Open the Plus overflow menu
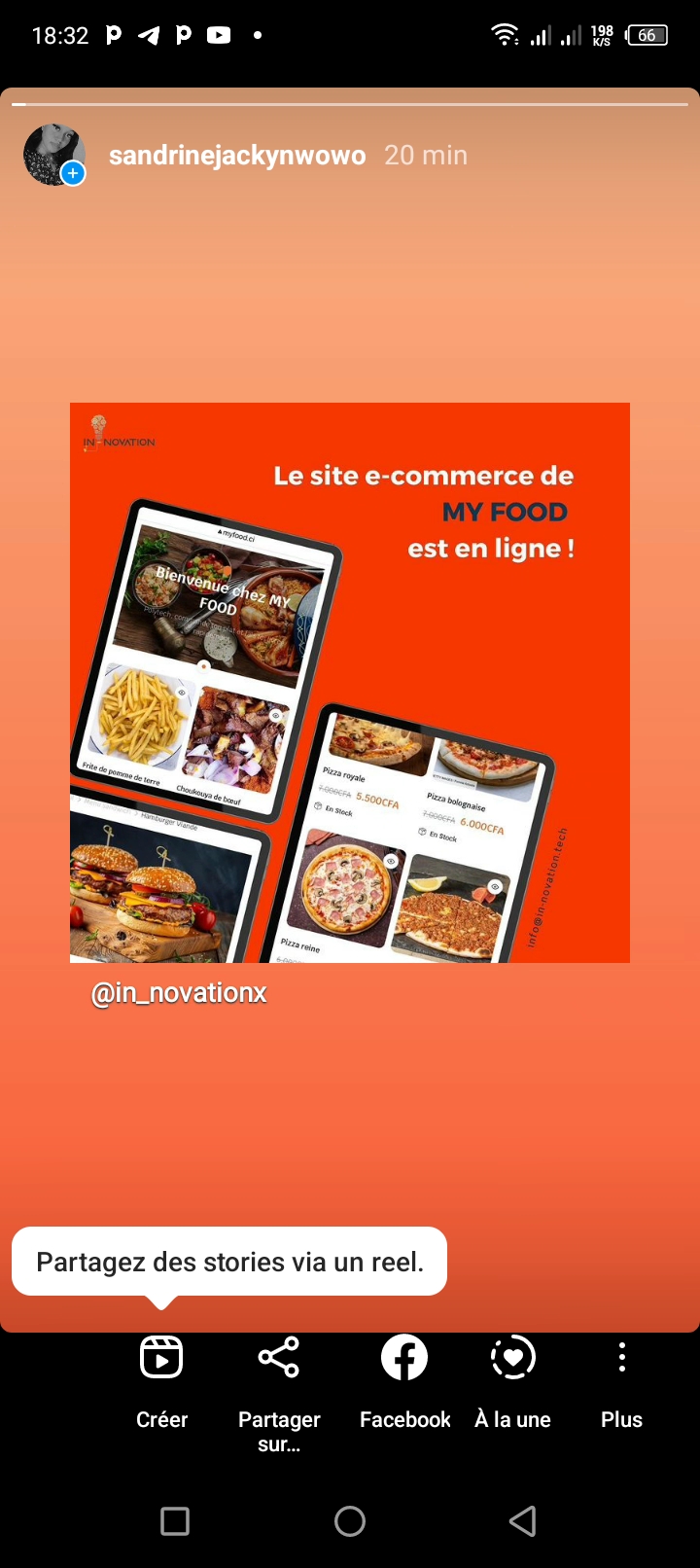 point(621,1381)
